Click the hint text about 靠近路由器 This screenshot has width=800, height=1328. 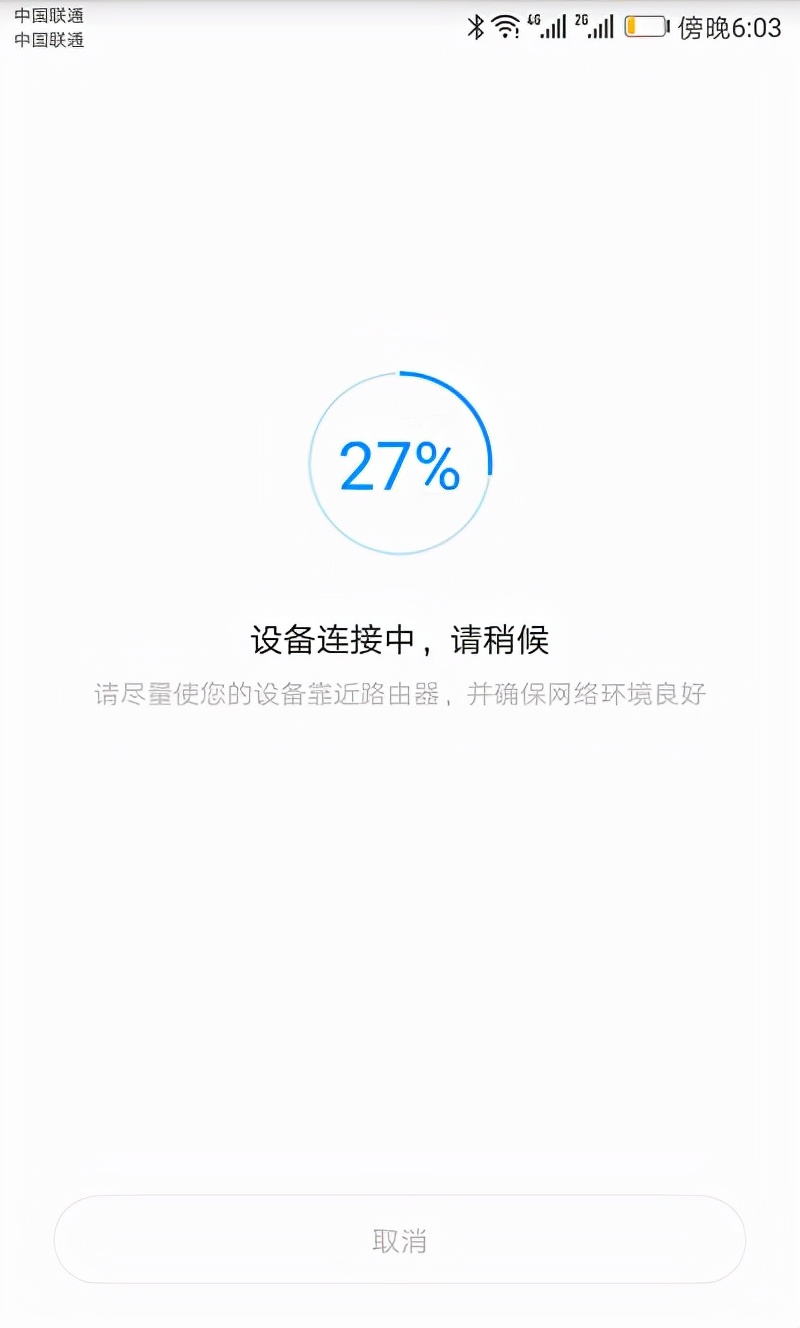(400, 692)
